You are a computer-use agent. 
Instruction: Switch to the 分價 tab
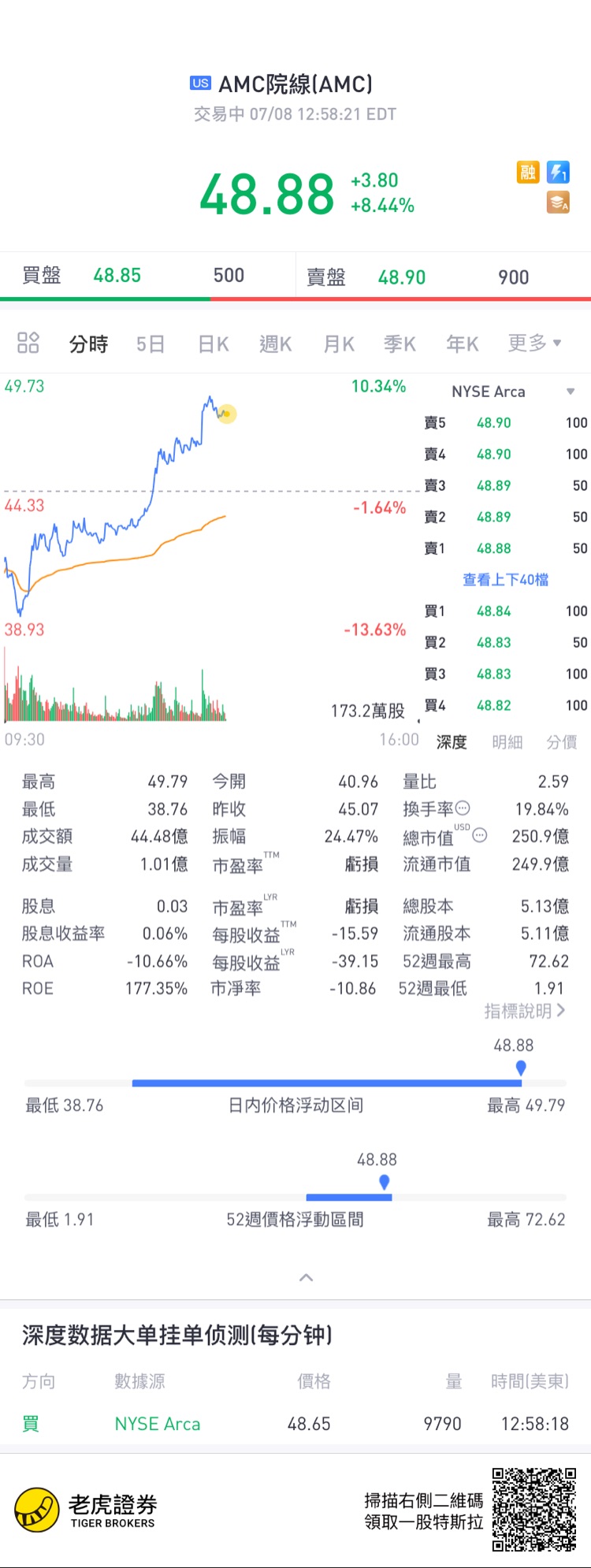562,742
